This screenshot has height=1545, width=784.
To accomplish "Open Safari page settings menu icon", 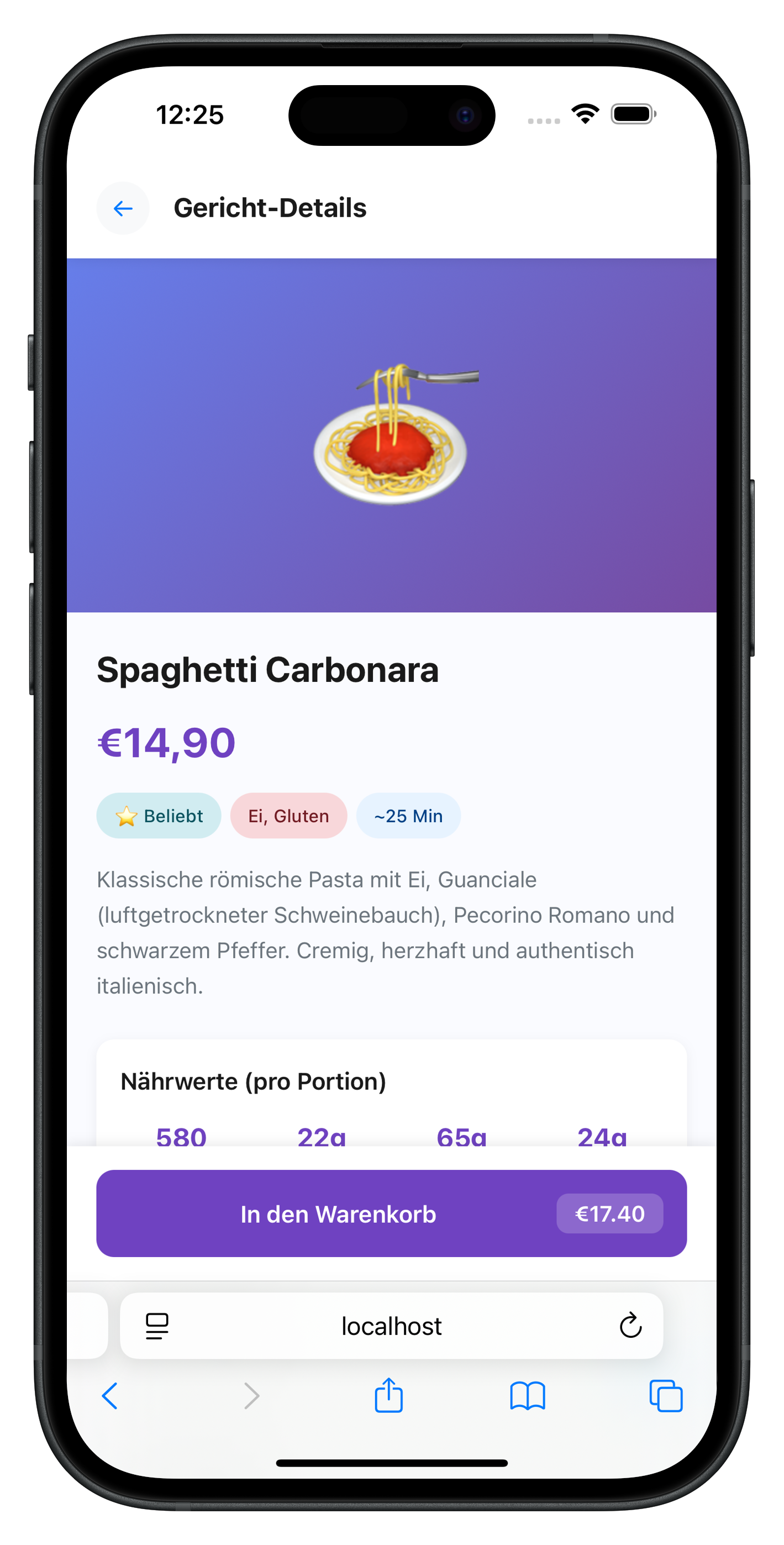I will click(x=157, y=1326).
